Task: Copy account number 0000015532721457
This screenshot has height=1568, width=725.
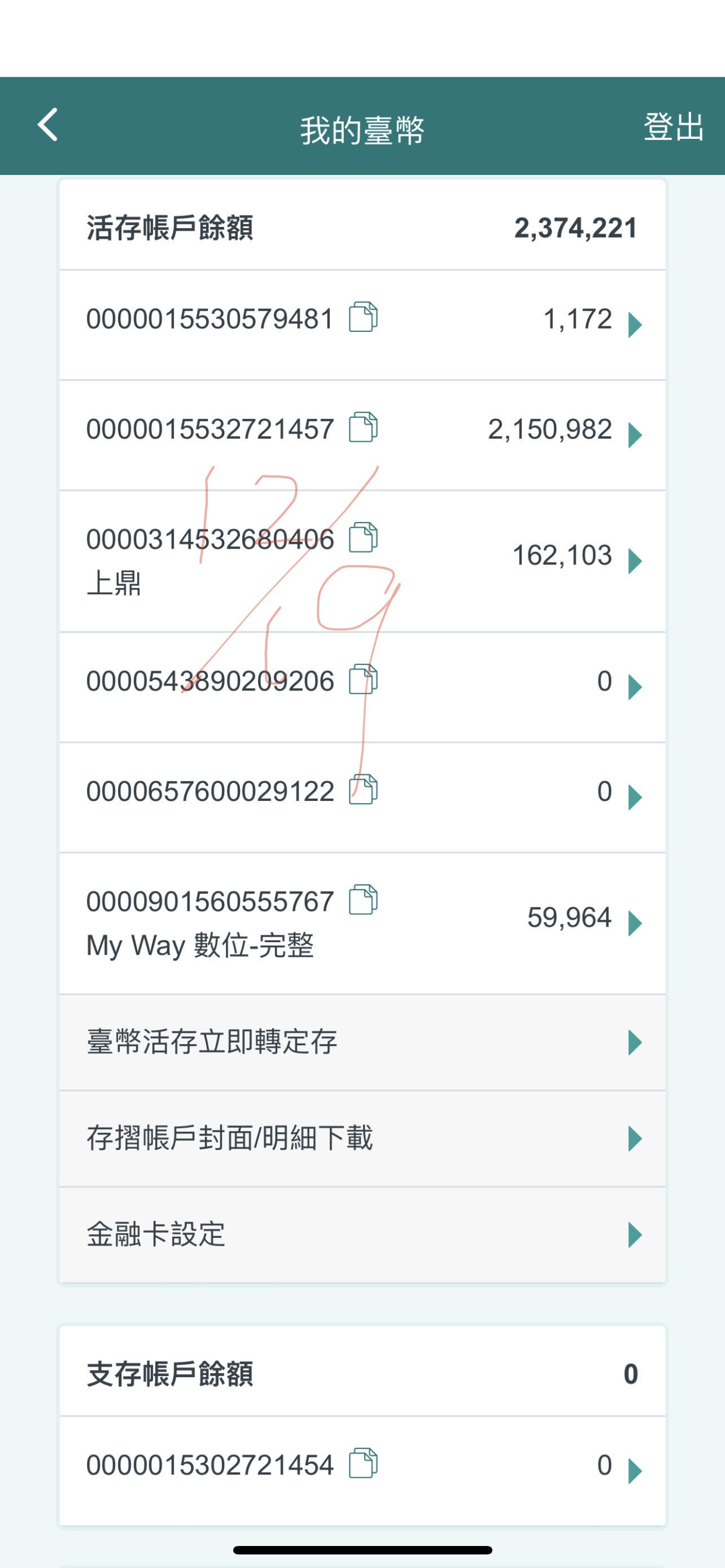Action: point(363,427)
